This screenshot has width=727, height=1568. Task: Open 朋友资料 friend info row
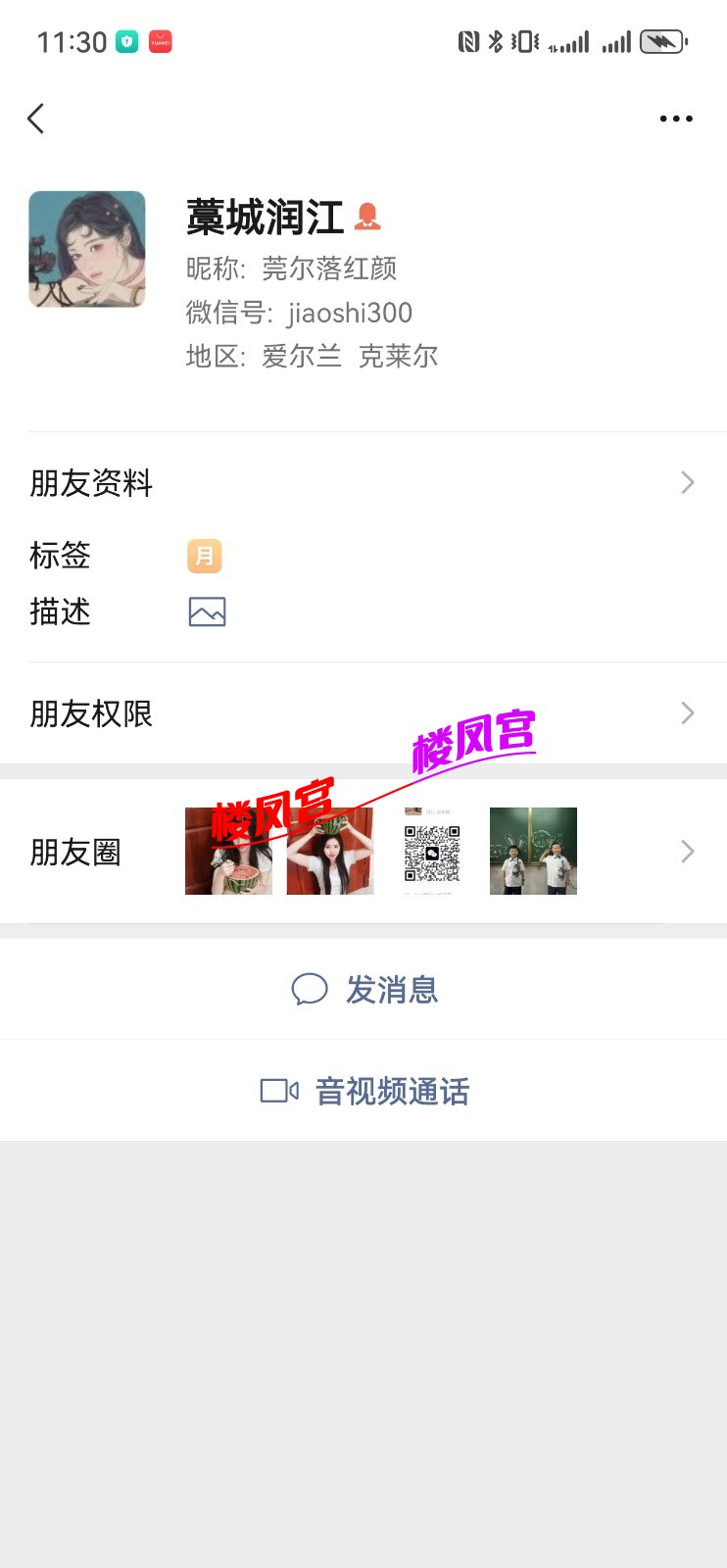pos(363,483)
